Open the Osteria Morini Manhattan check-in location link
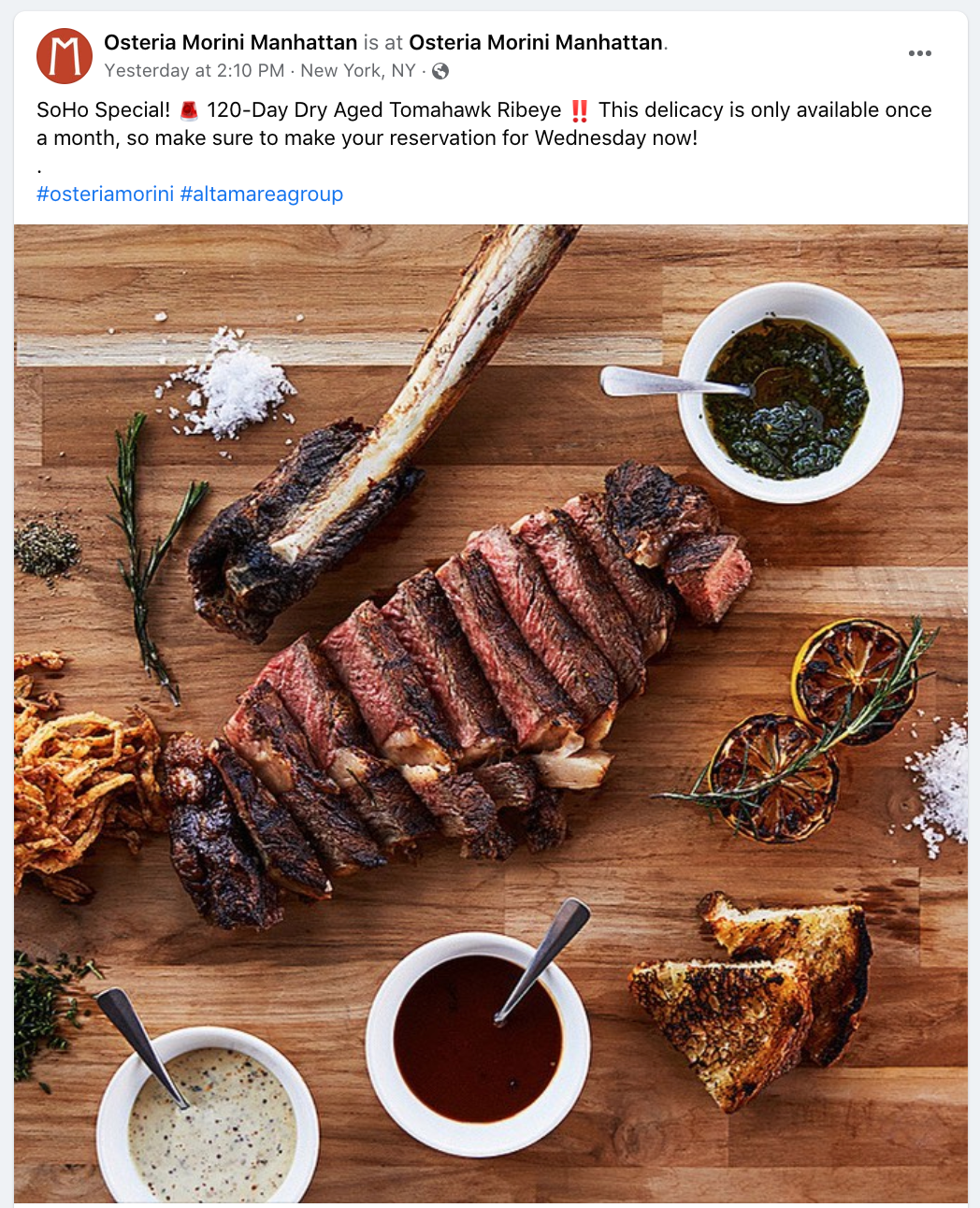This screenshot has height=1208, width=980. pos(536,42)
